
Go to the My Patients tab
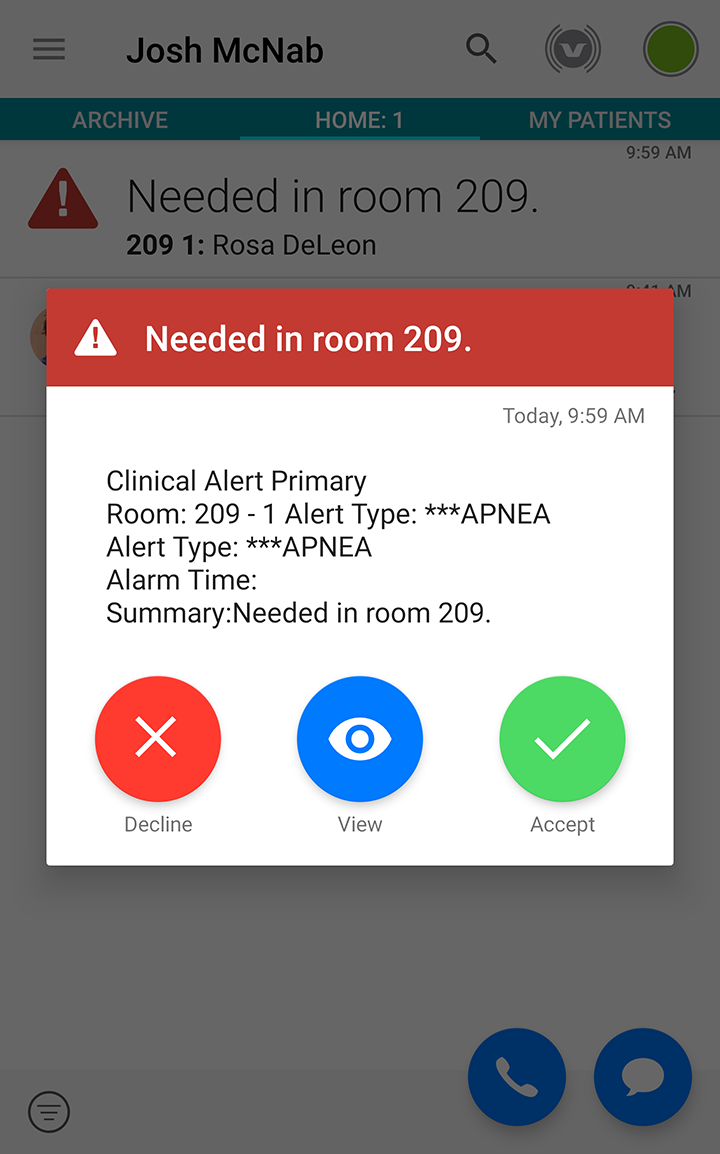[600, 120]
